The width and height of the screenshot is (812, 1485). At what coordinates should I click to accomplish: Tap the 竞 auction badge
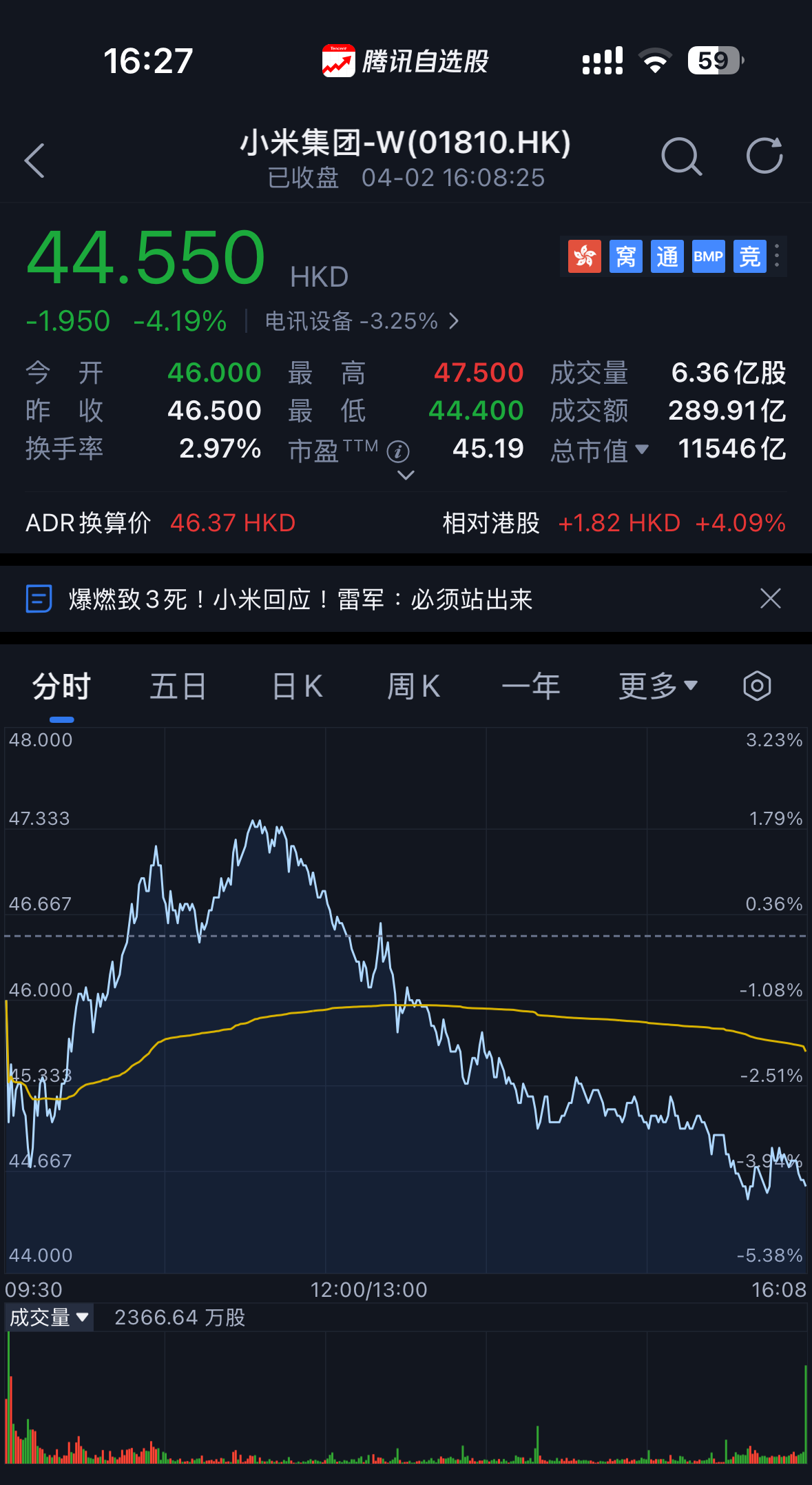[749, 256]
